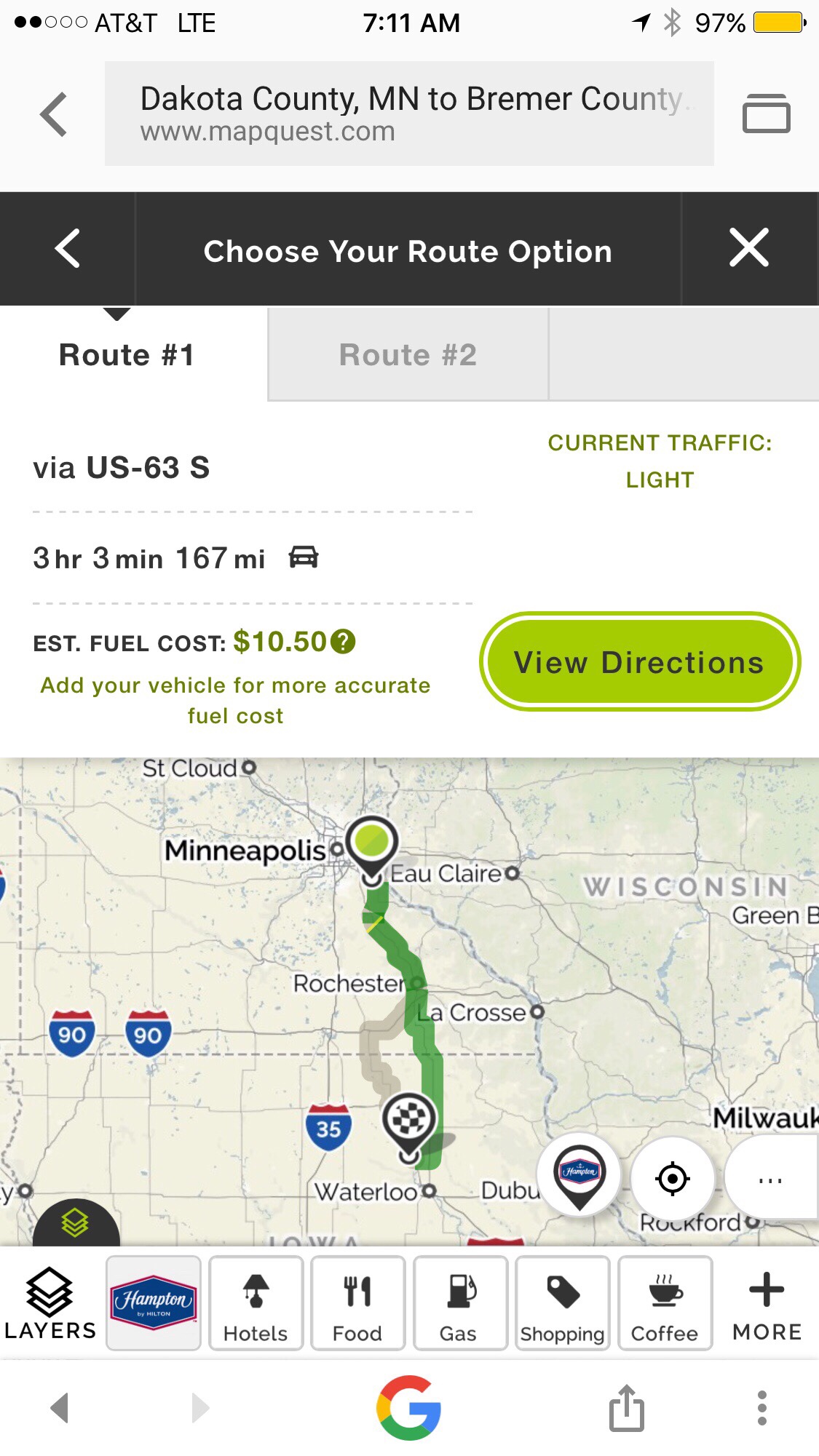Show Coffee places on the map
The image size is (819, 1456).
[664, 1303]
